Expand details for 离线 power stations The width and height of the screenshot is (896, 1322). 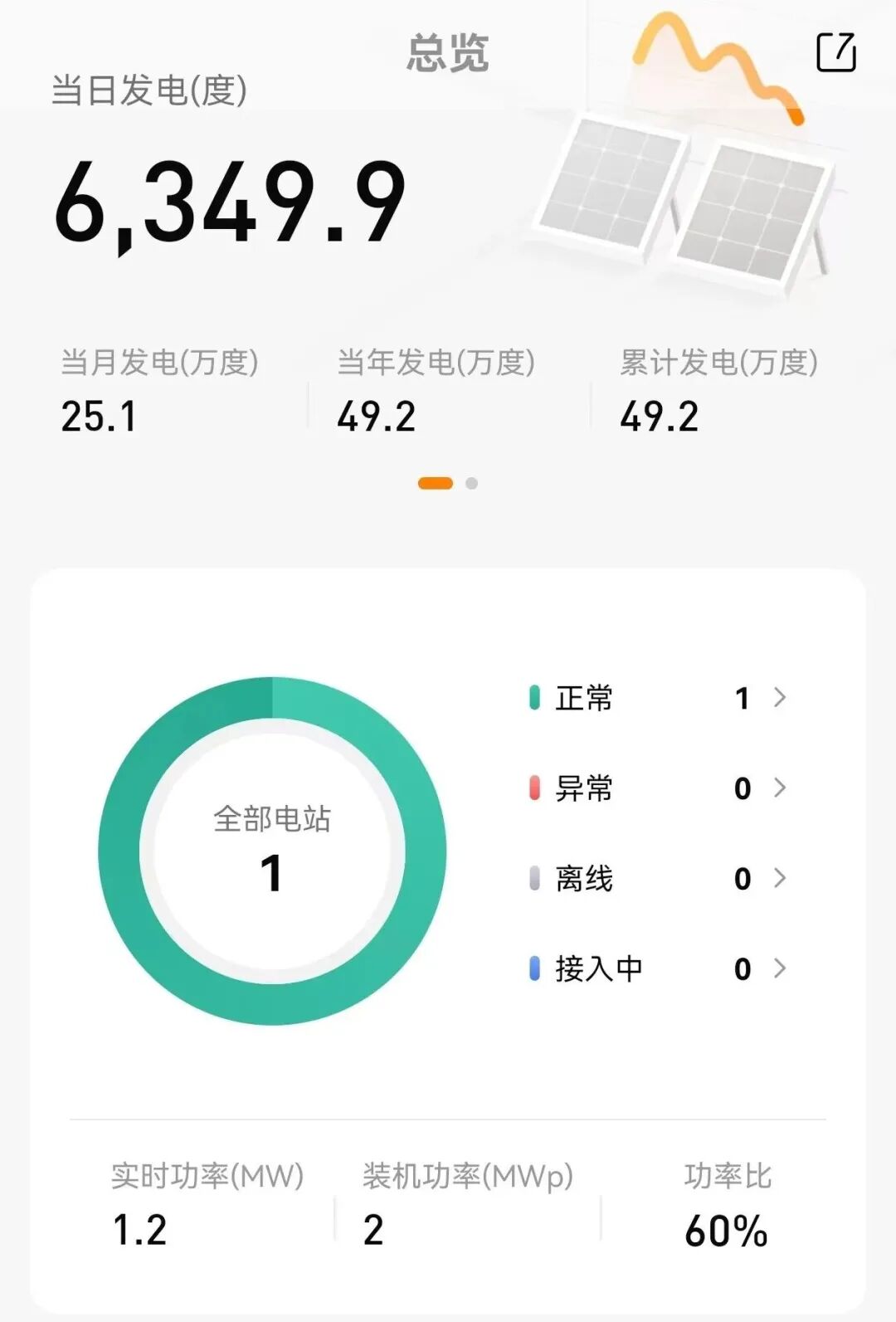(778, 880)
